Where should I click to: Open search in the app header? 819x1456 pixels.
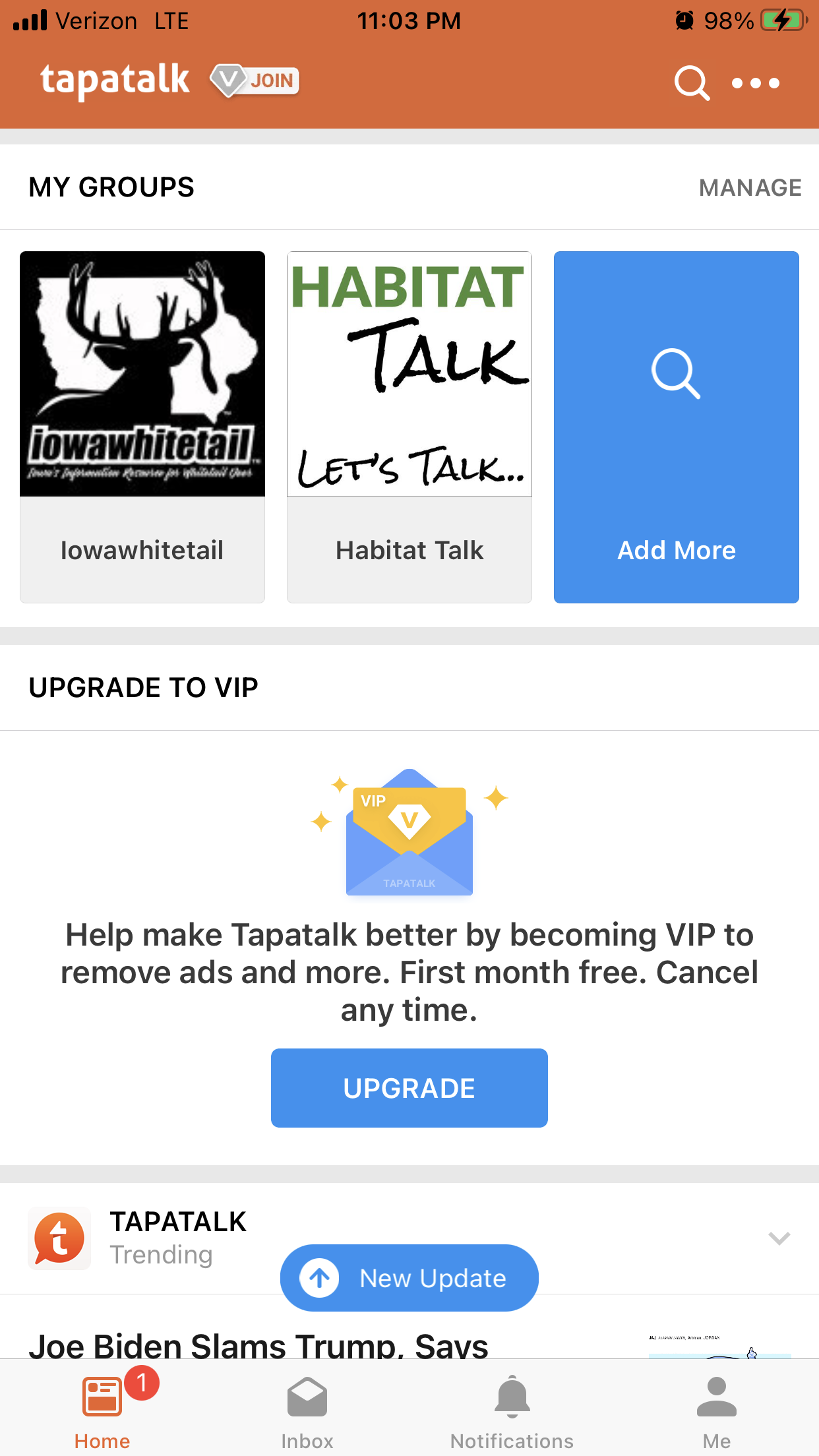(x=691, y=83)
